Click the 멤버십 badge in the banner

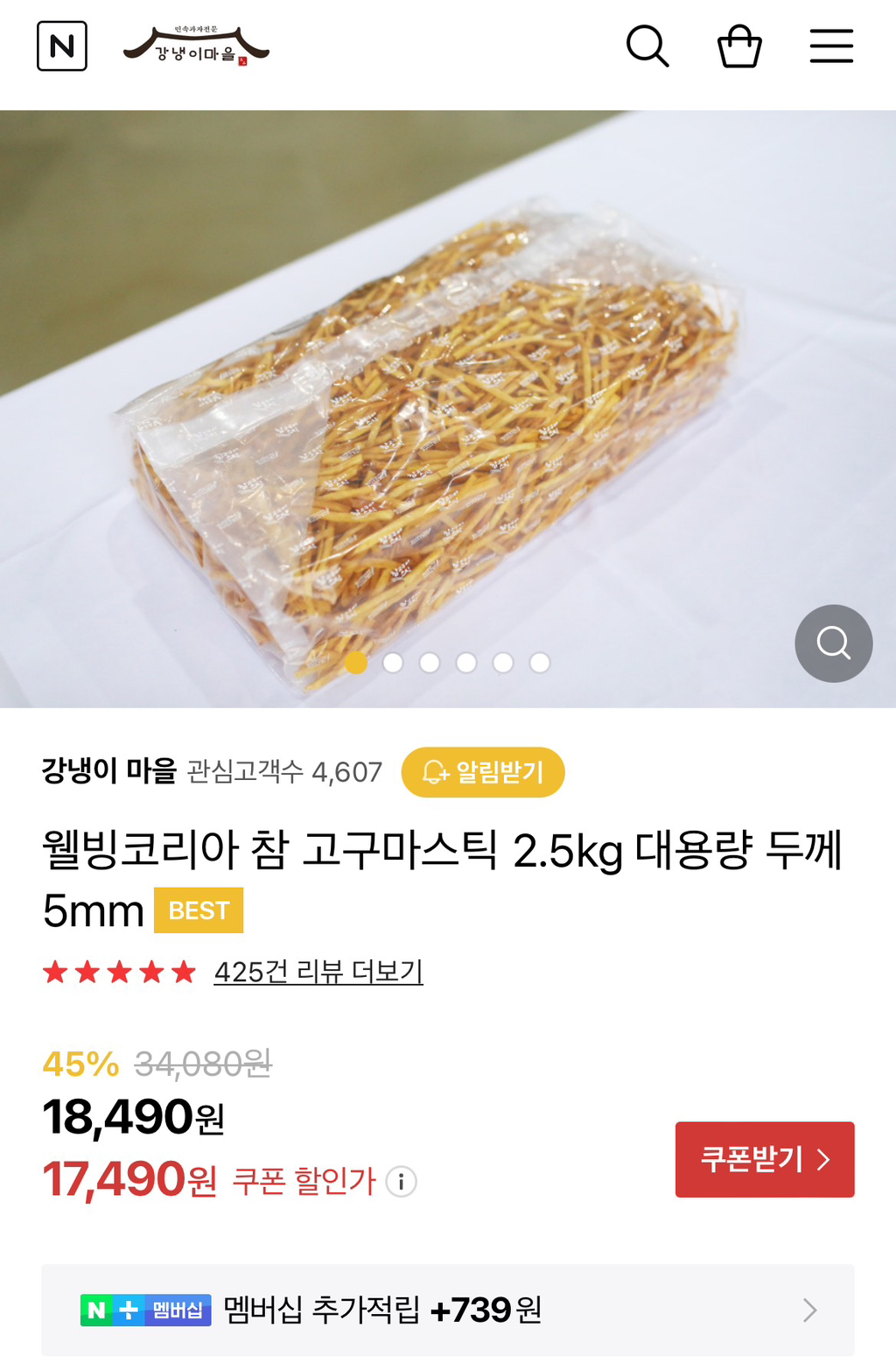[x=176, y=1310]
